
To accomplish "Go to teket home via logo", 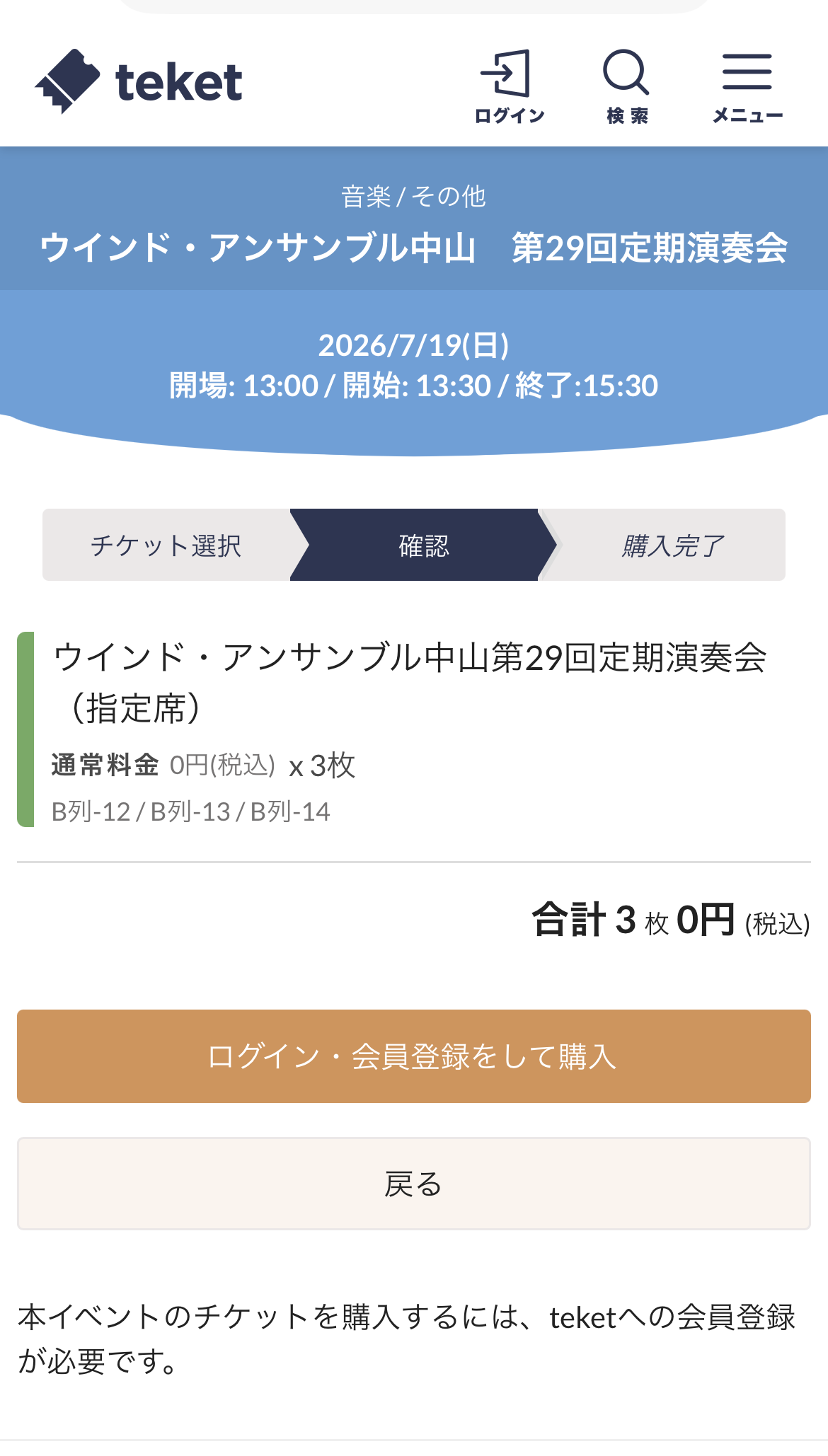I will pos(139,81).
